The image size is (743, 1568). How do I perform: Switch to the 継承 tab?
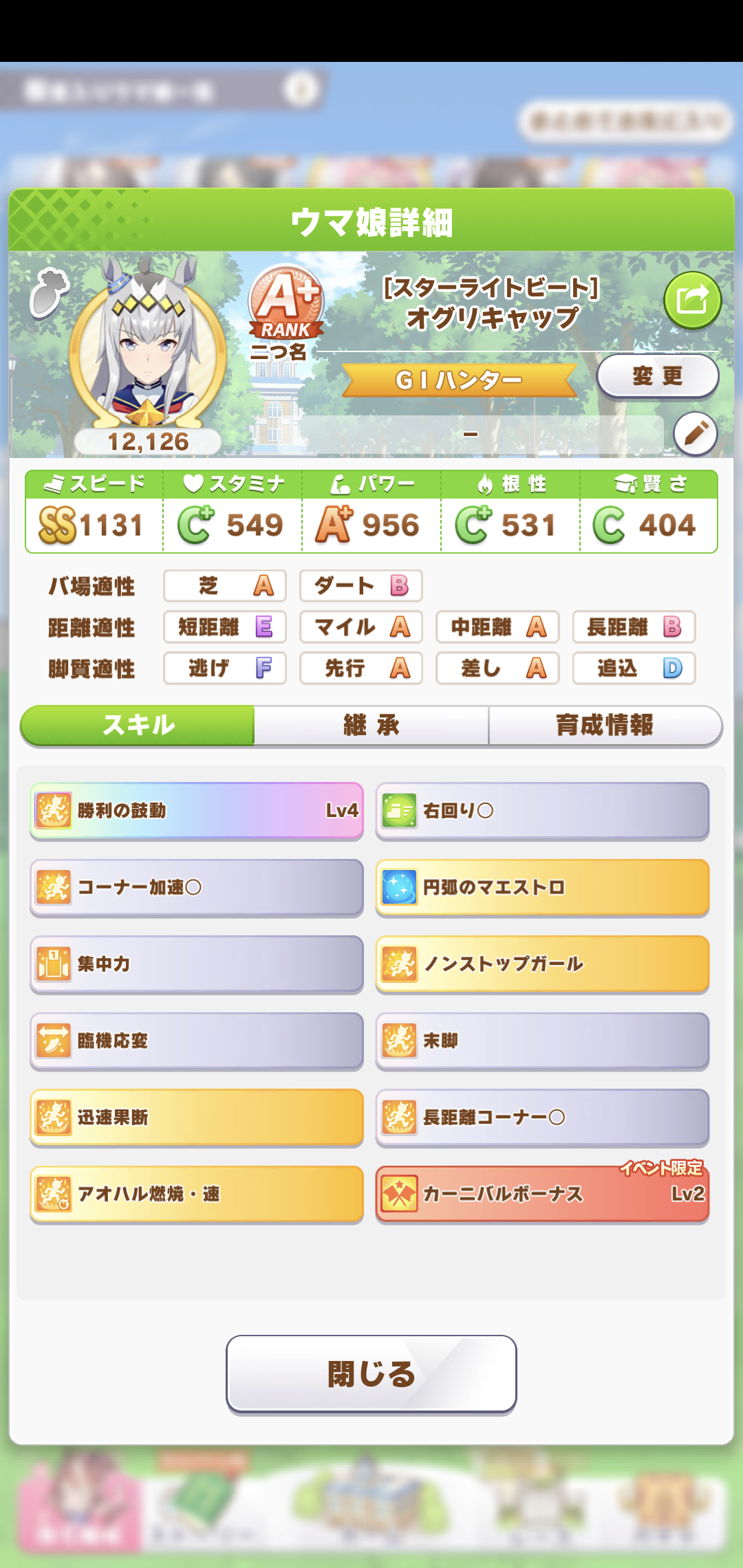[371, 726]
